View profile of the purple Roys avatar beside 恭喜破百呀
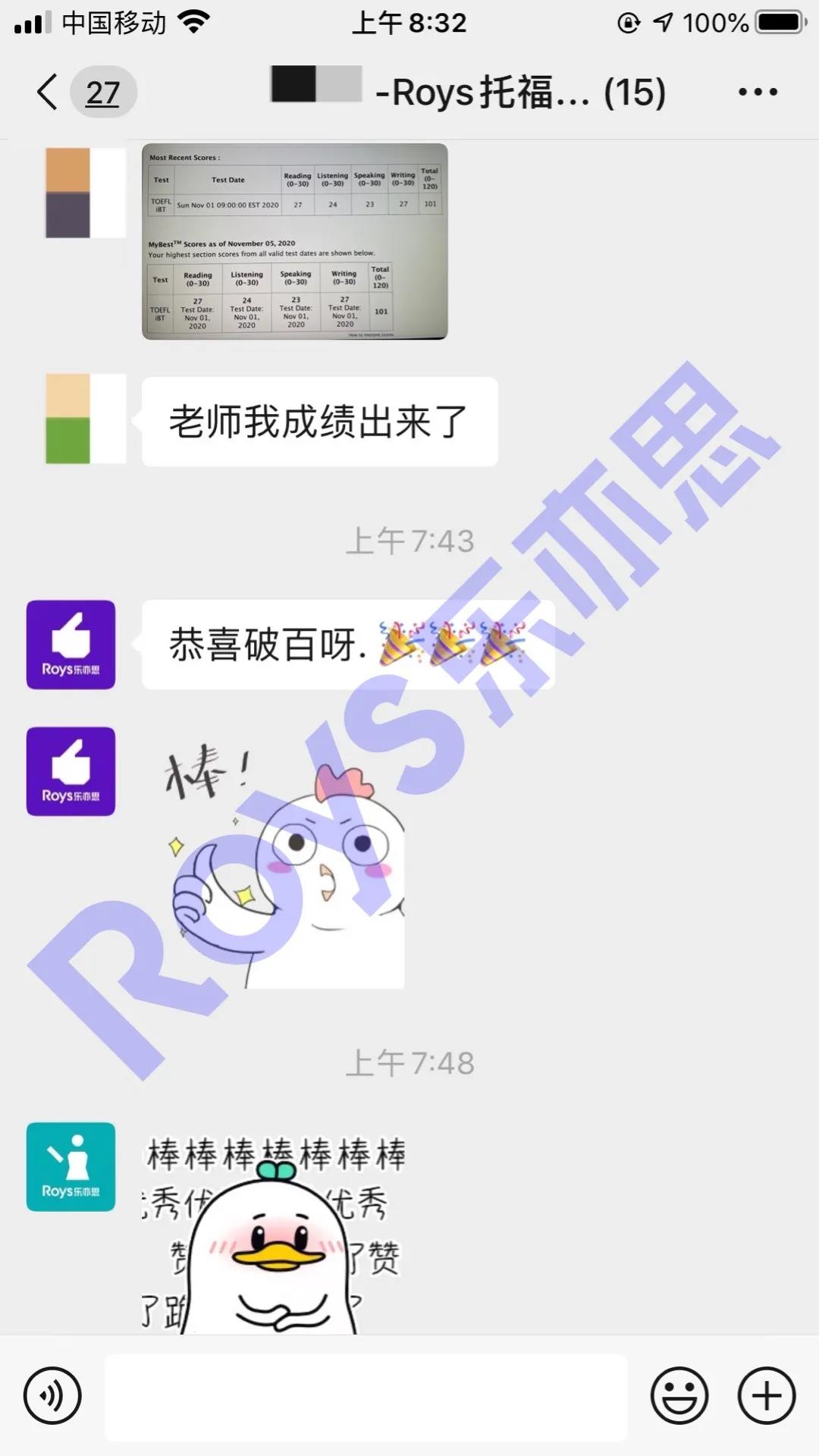The image size is (819, 1456). (x=71, y=645)
